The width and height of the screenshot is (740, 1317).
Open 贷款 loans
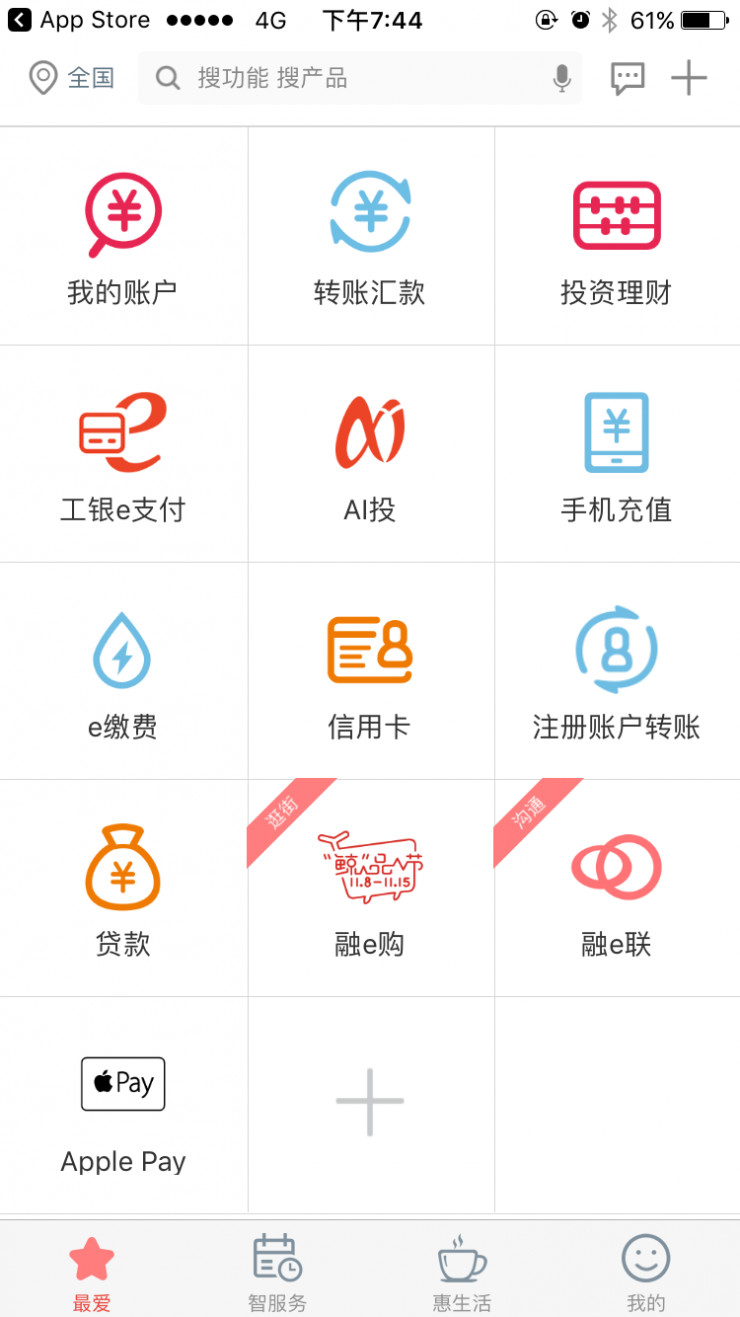coord(123,888)
